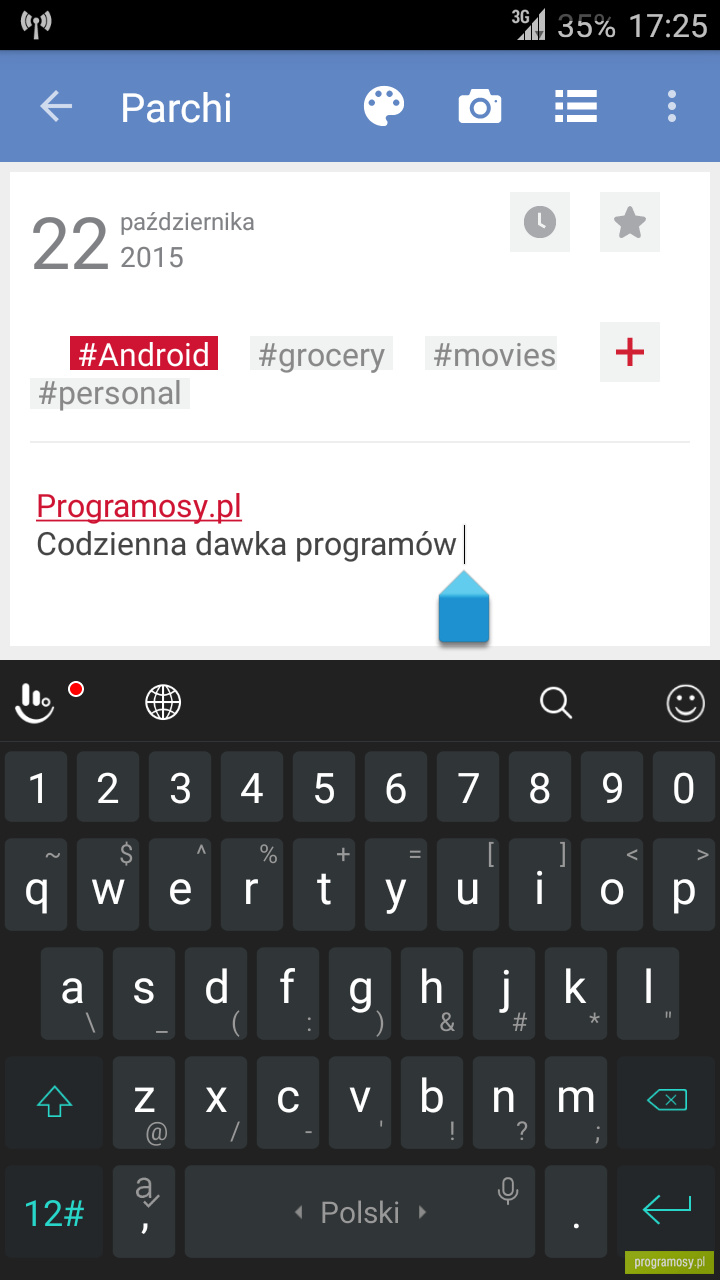This screenshot has width=720, height=1280.
Task: Tap the globe icon on keyboard toolbar
Action: click(163, 703)
